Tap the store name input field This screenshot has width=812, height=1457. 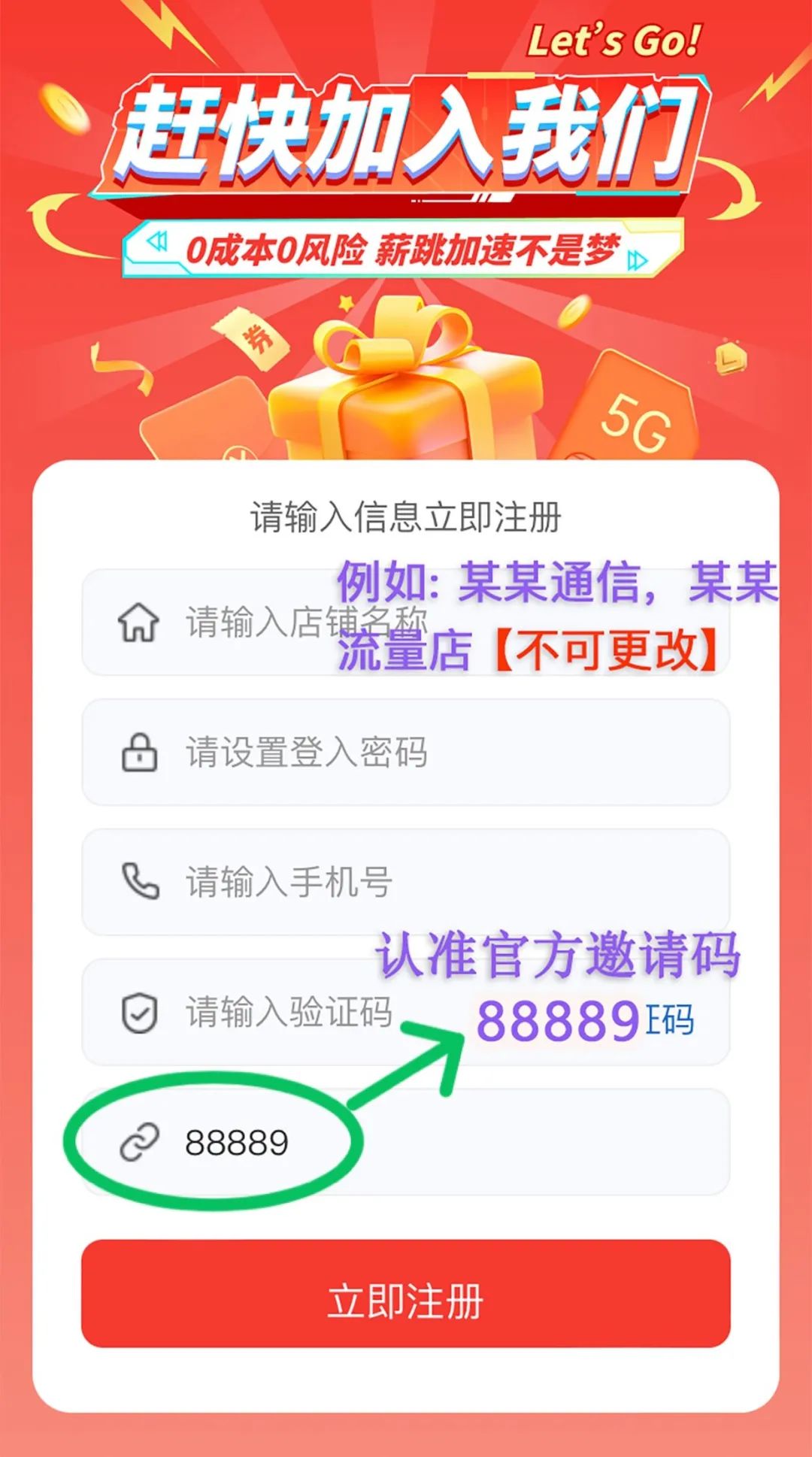click(405, 622)
